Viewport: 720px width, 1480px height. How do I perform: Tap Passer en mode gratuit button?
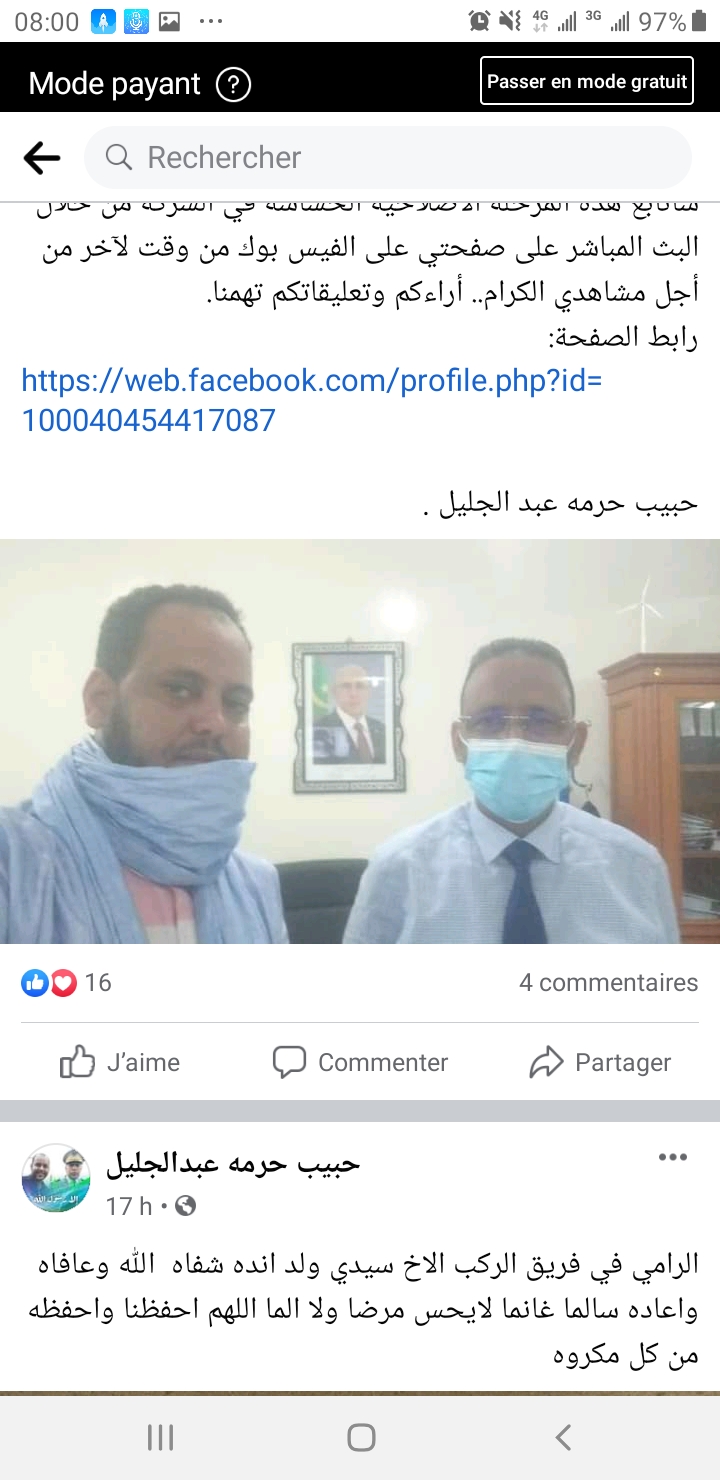pyautogui.click(x=587, y=82)
